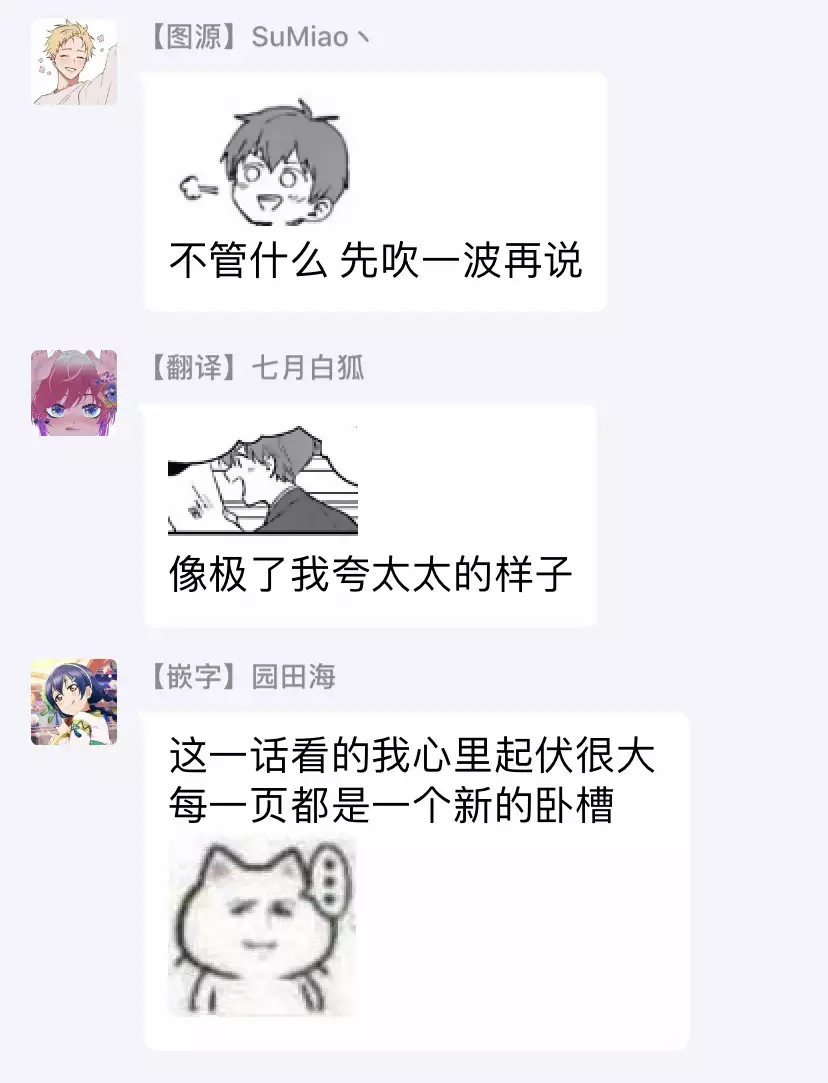This screenshot has height=1083, width=828.
Task: View the manga sticker in 七月白狐's message
Action: 263,480
